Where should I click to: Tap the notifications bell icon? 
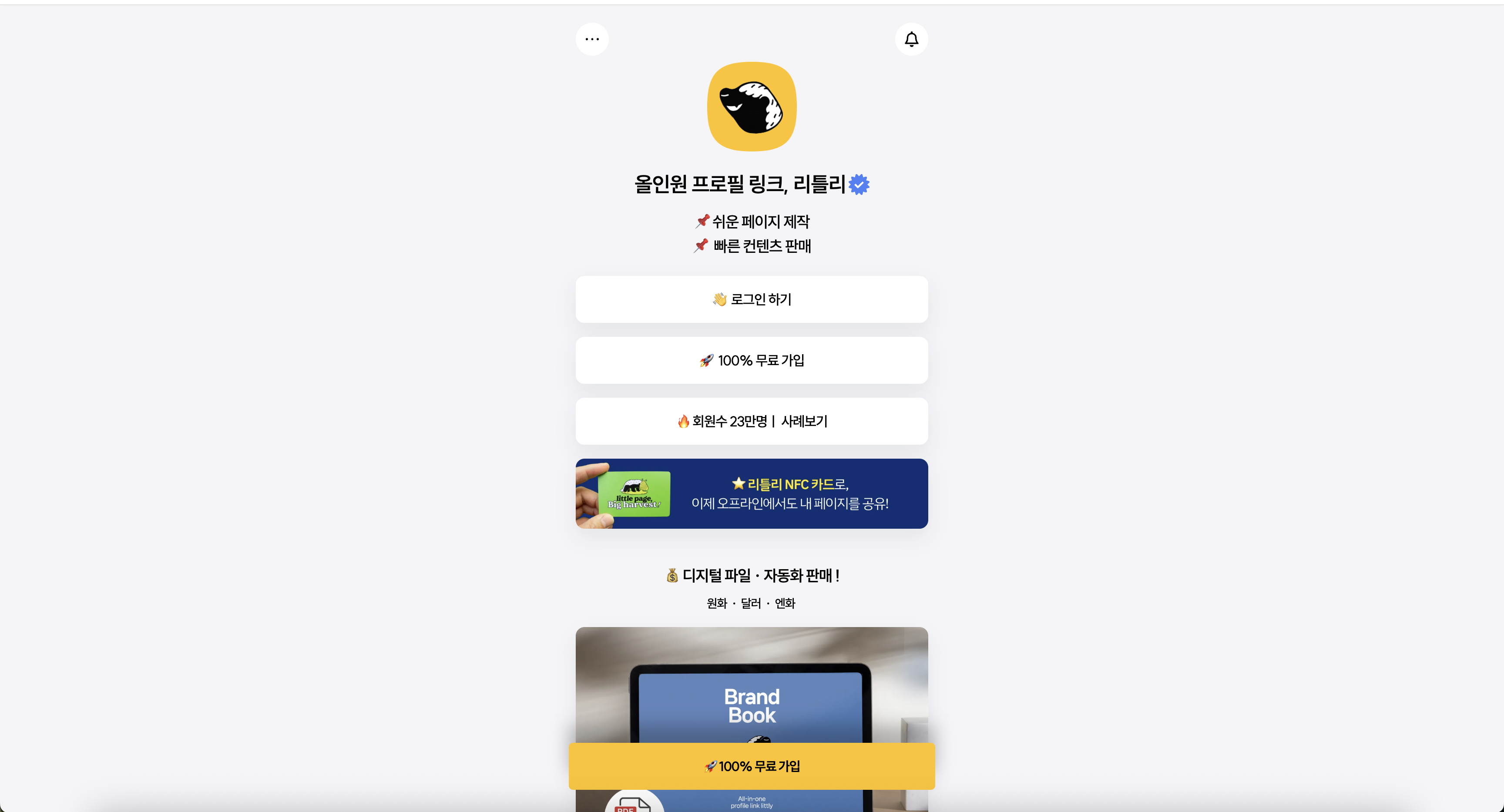[911, 39]
